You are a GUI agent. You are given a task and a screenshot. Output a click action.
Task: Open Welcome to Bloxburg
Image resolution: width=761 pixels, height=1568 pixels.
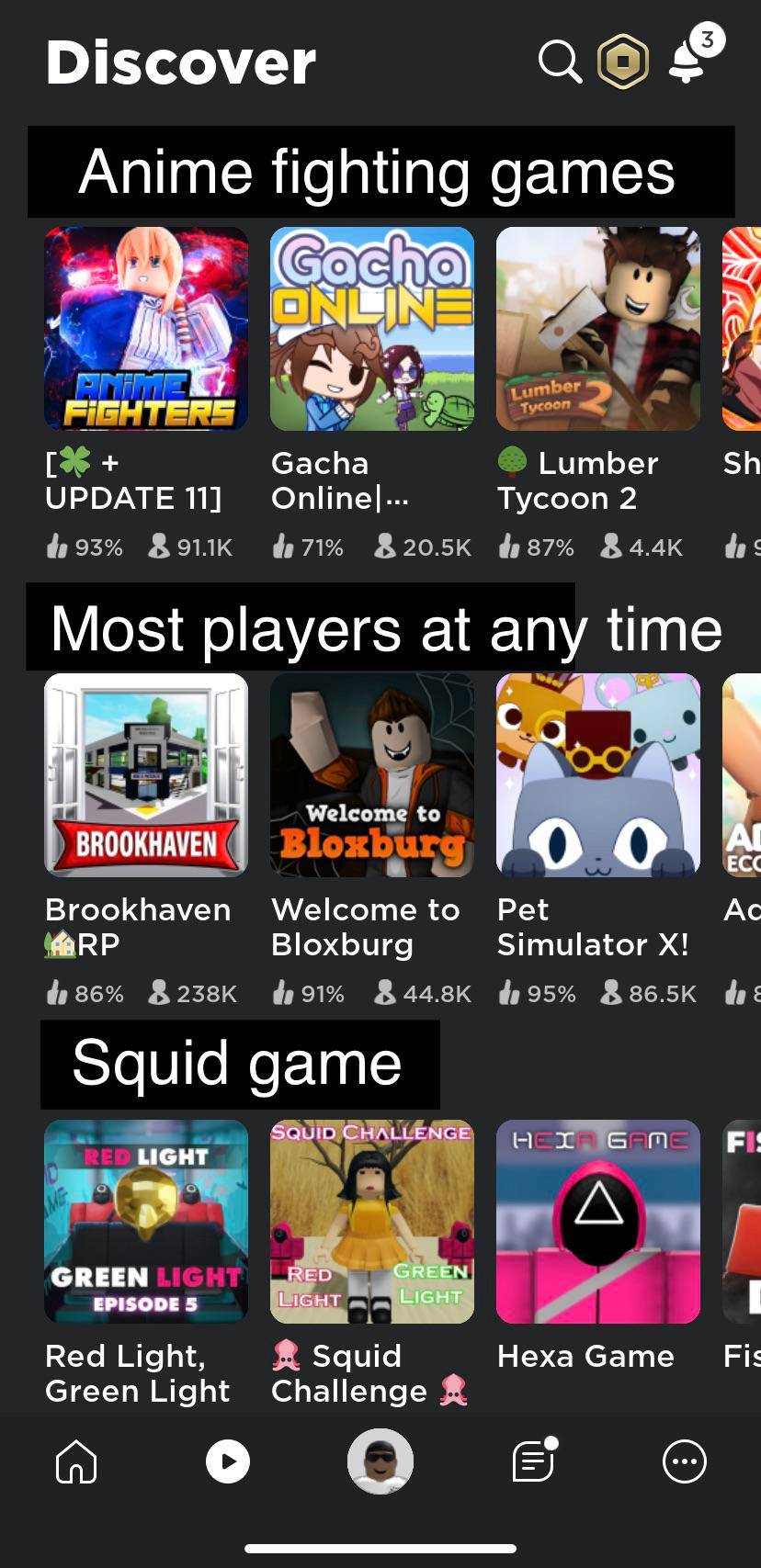click(371, 774)
